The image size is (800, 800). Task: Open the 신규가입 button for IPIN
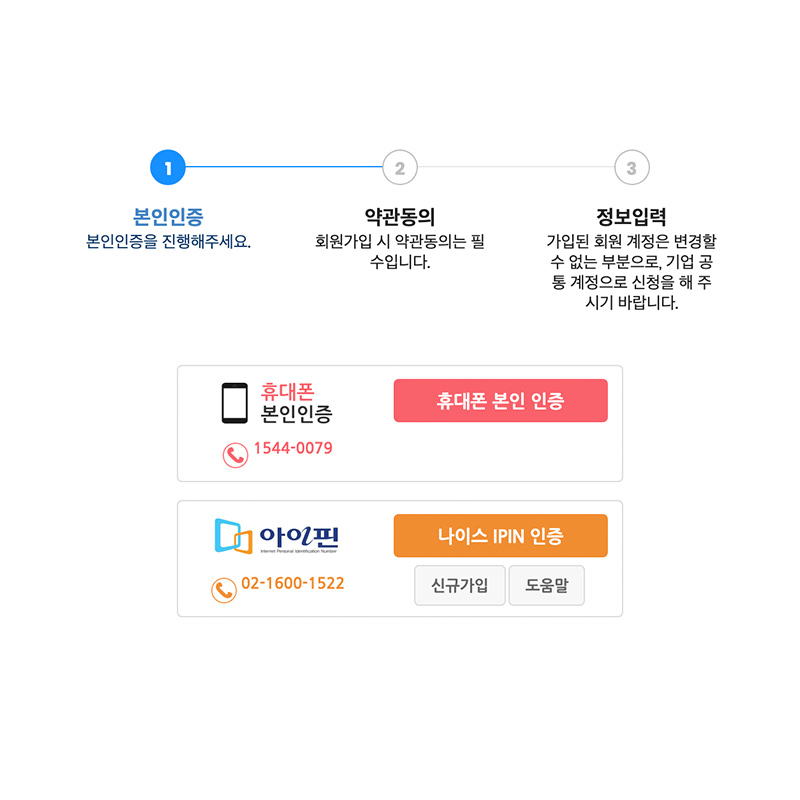460,586
